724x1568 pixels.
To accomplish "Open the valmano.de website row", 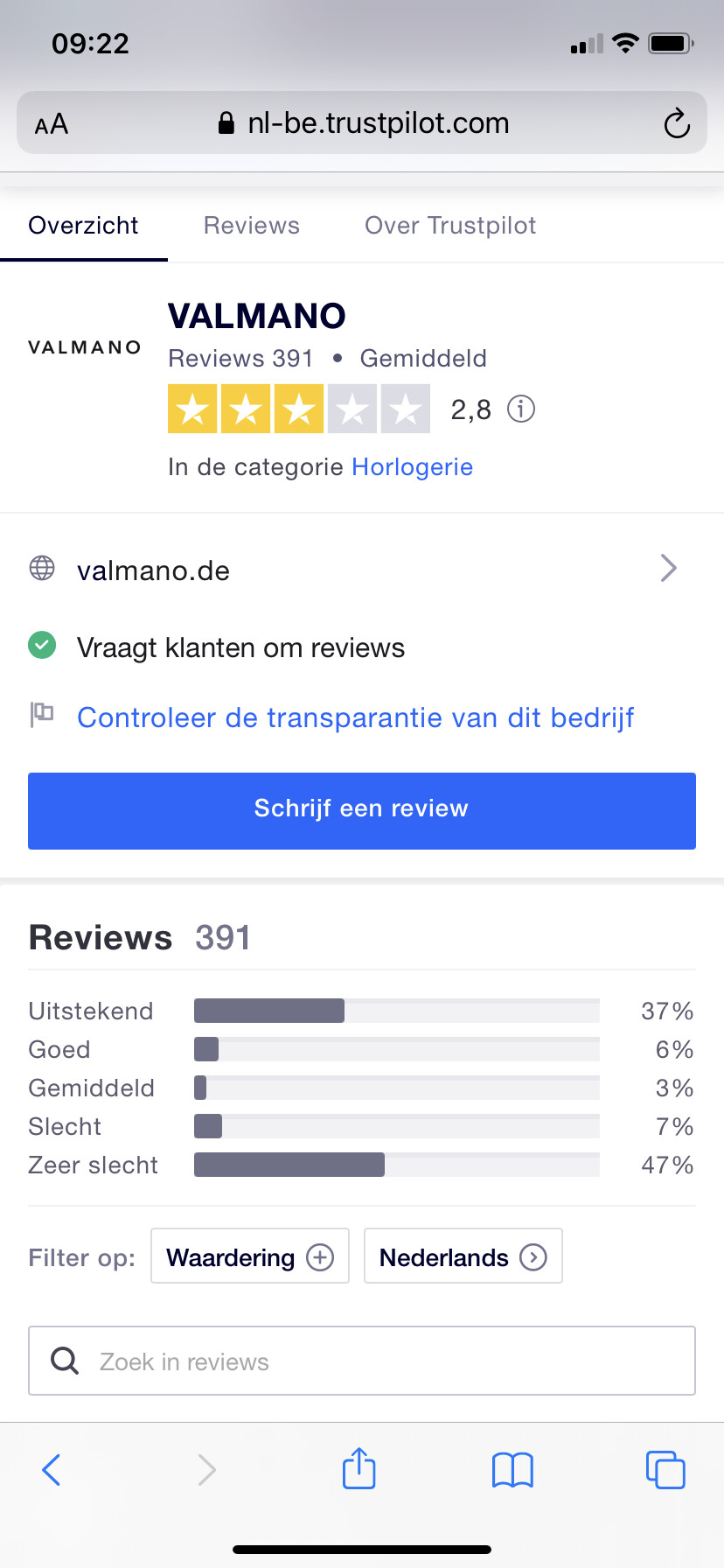I will click(361, 570).
